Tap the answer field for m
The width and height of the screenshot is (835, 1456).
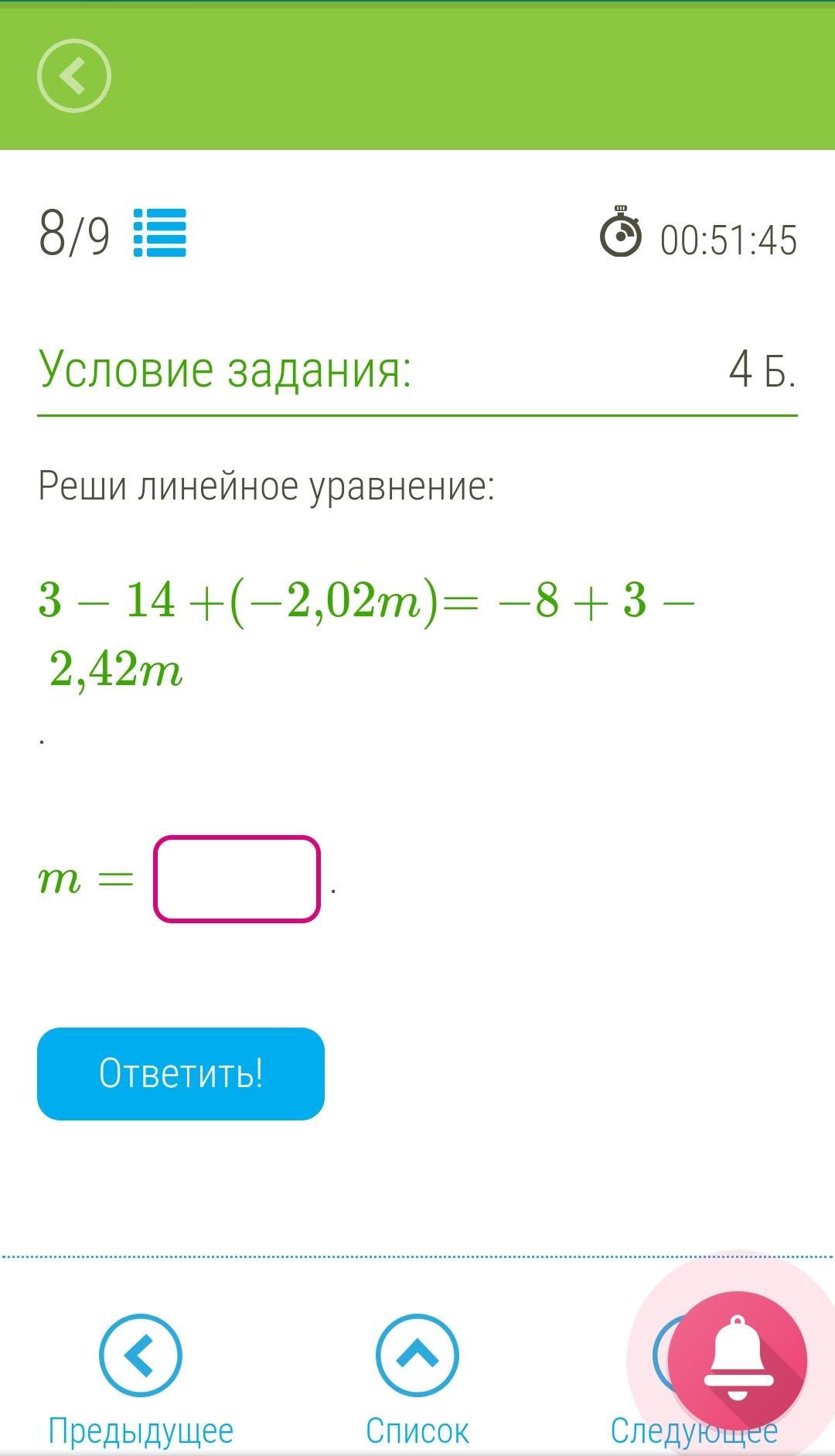237,879
